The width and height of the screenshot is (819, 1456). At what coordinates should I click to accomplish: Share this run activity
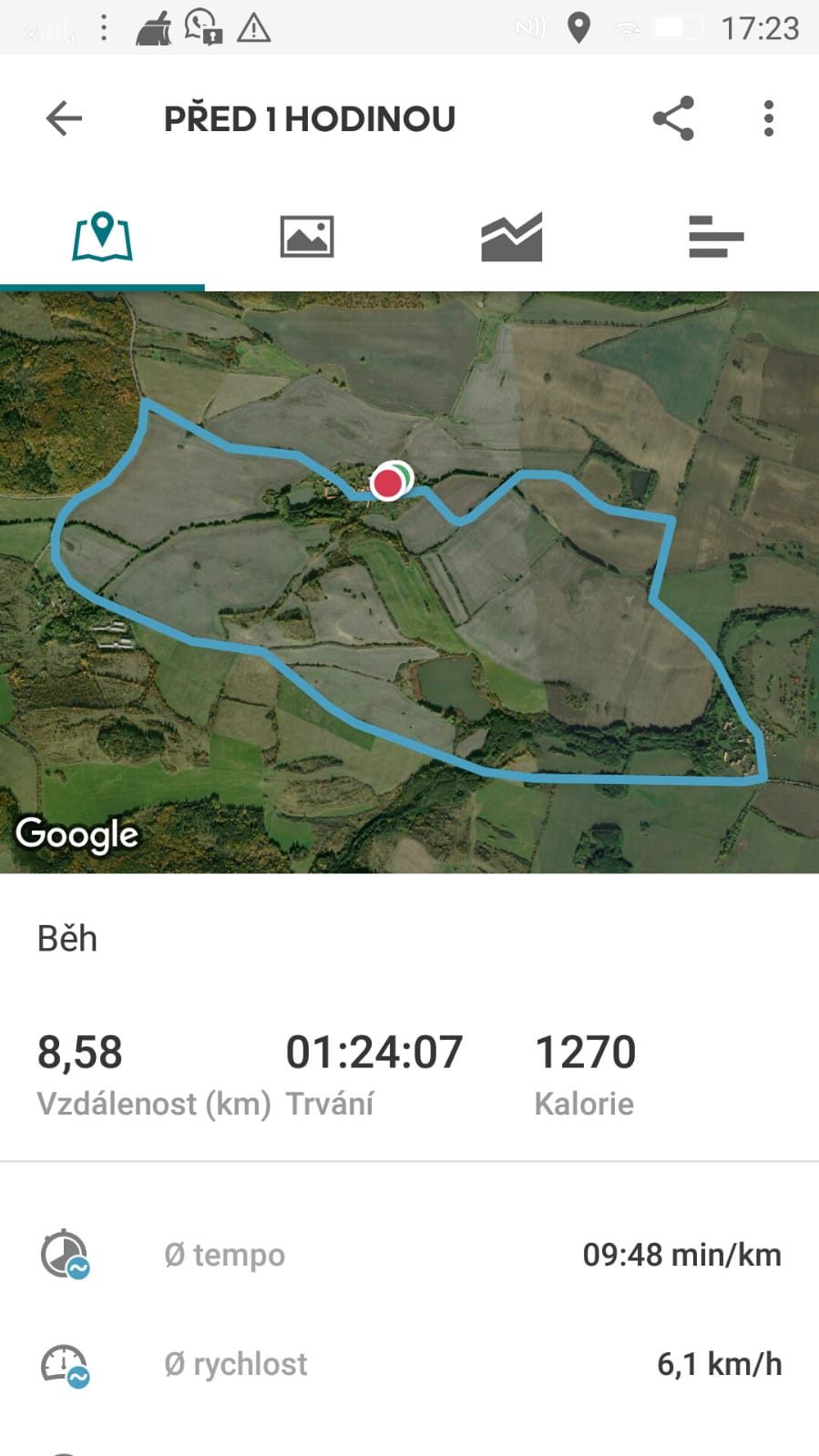pos(673,118)
